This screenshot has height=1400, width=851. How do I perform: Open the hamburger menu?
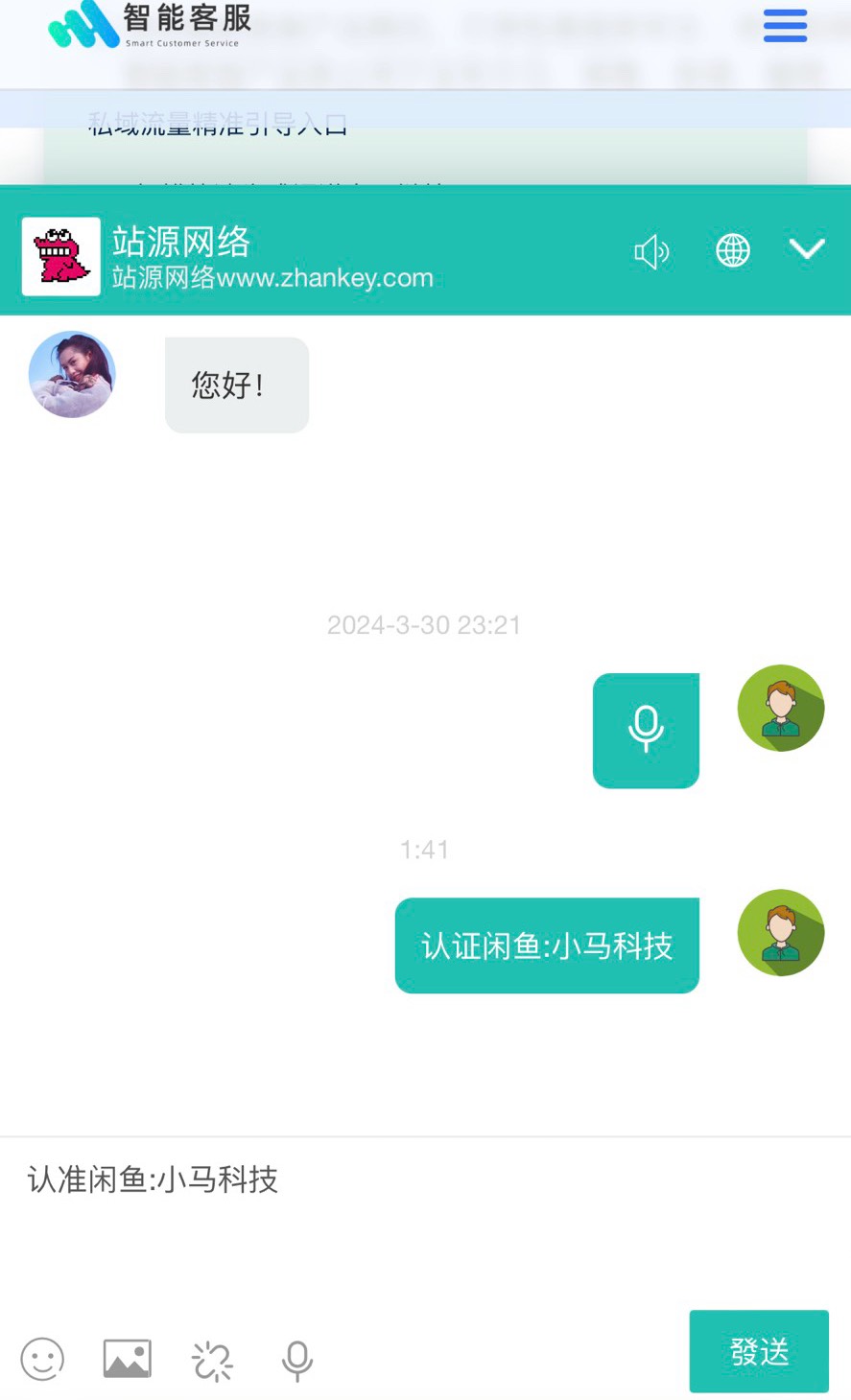tap(785, 26)
